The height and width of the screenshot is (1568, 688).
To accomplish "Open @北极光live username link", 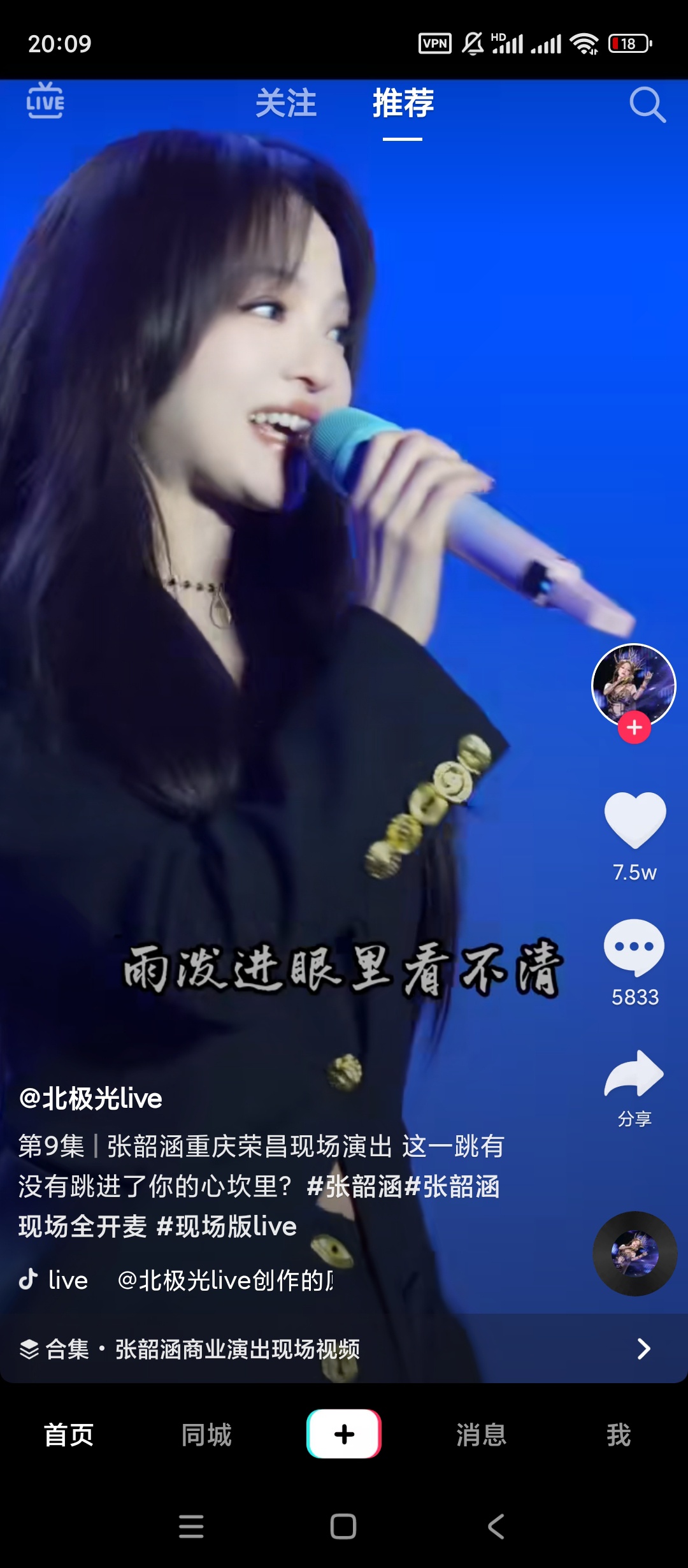I will click(91, 1099).
